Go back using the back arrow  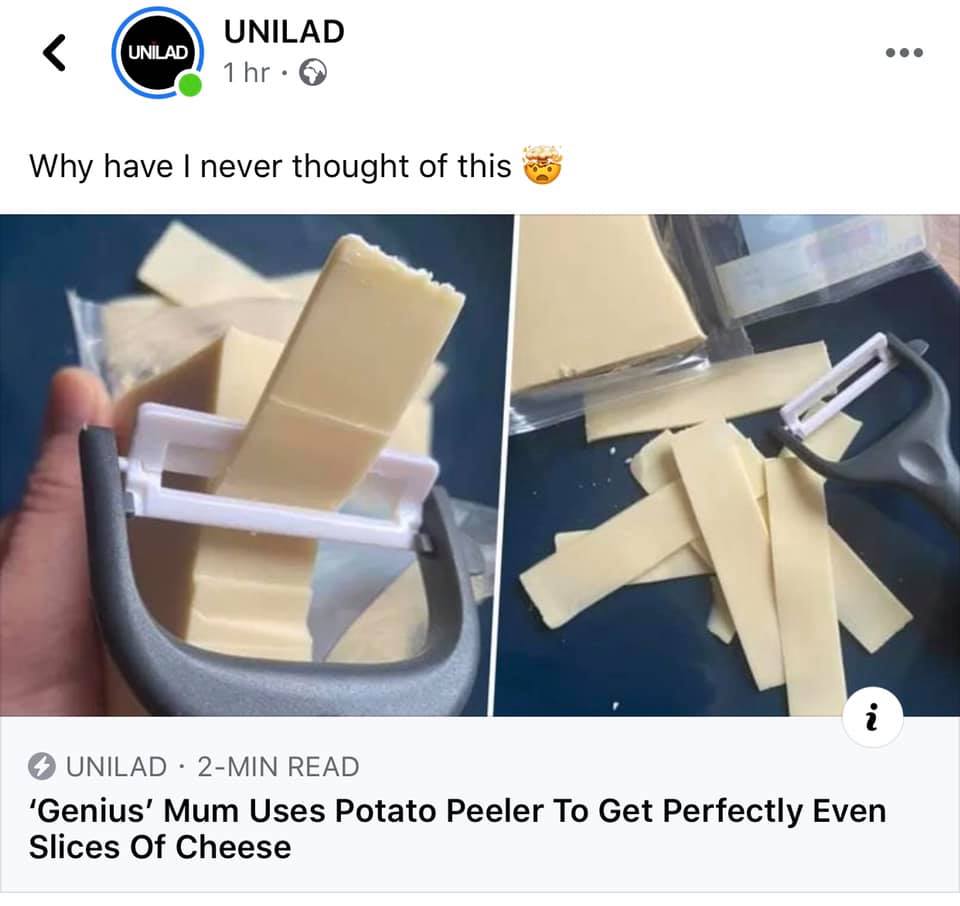point(55,54)
